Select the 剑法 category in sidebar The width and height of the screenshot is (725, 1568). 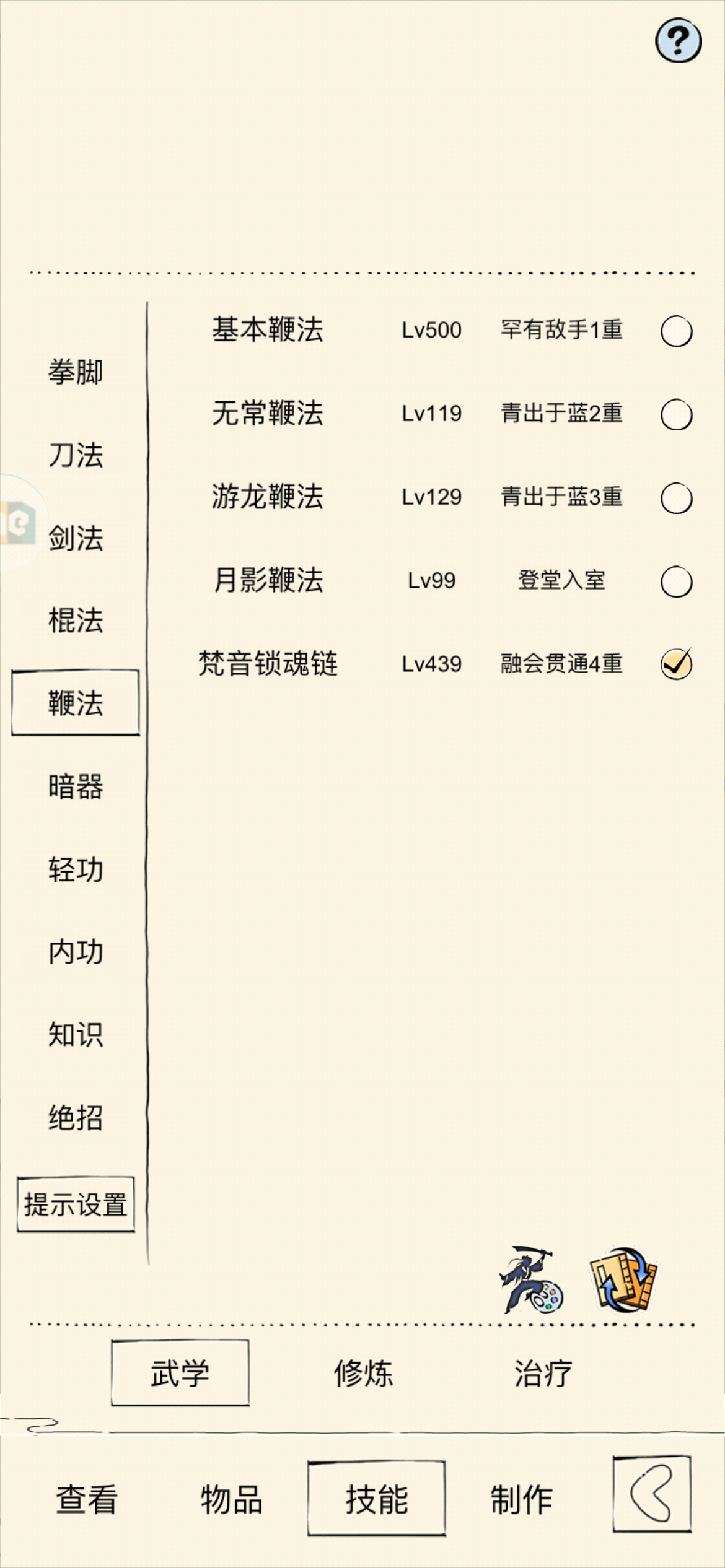click(x=74, y=539)
